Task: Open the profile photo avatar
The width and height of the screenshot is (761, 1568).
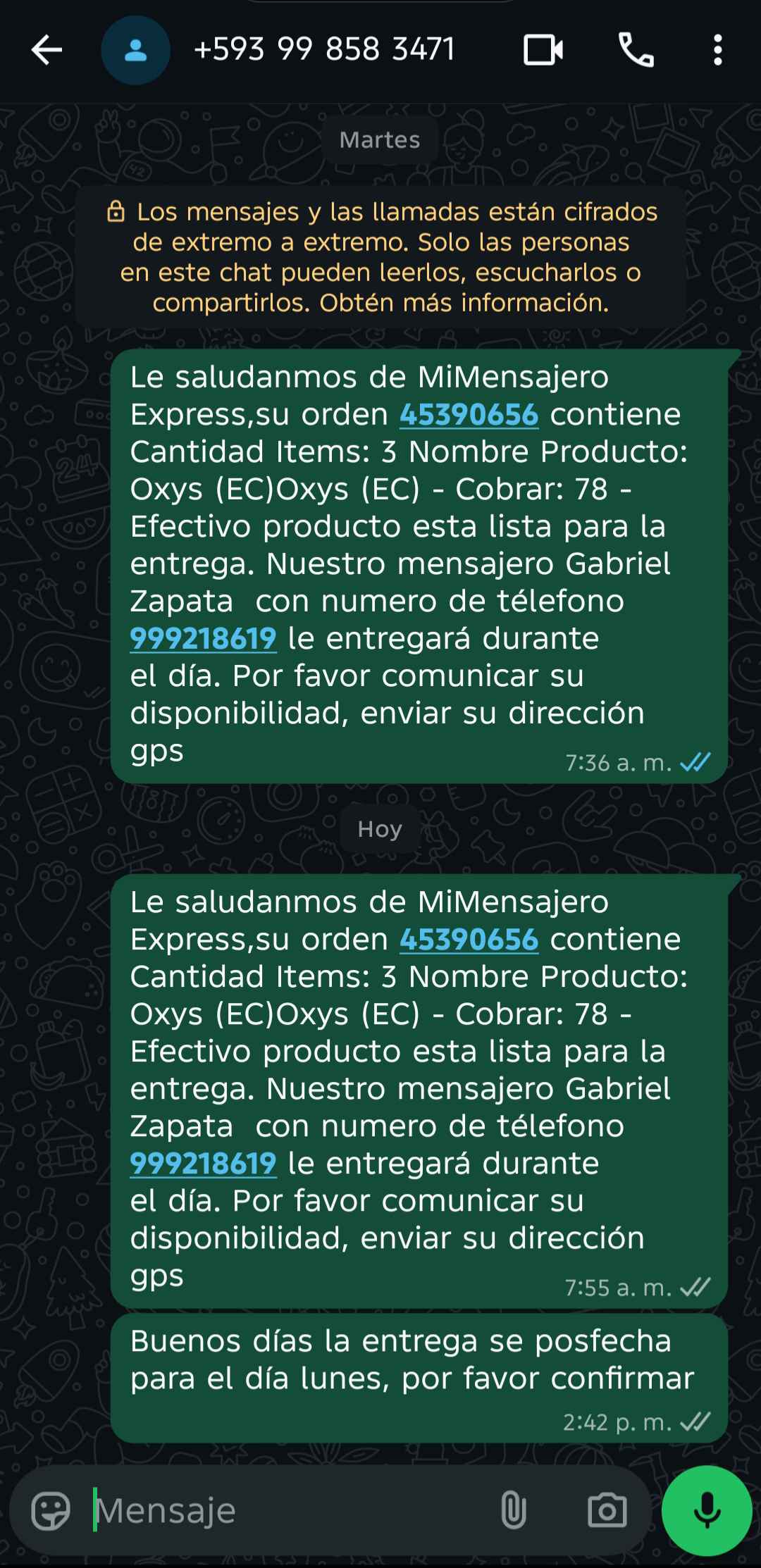Action: point(135,50)
